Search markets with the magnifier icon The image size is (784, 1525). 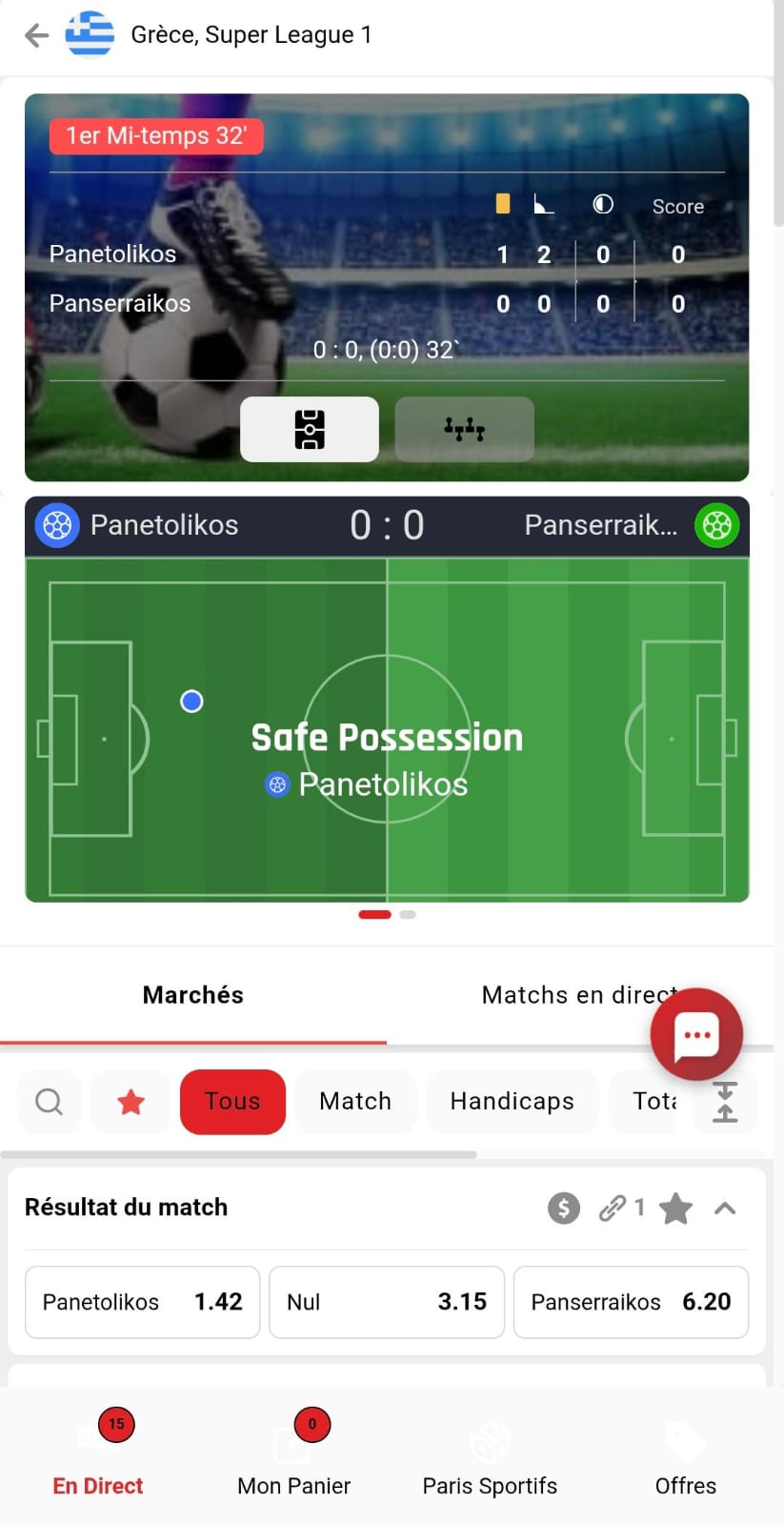click(49, 1102)
